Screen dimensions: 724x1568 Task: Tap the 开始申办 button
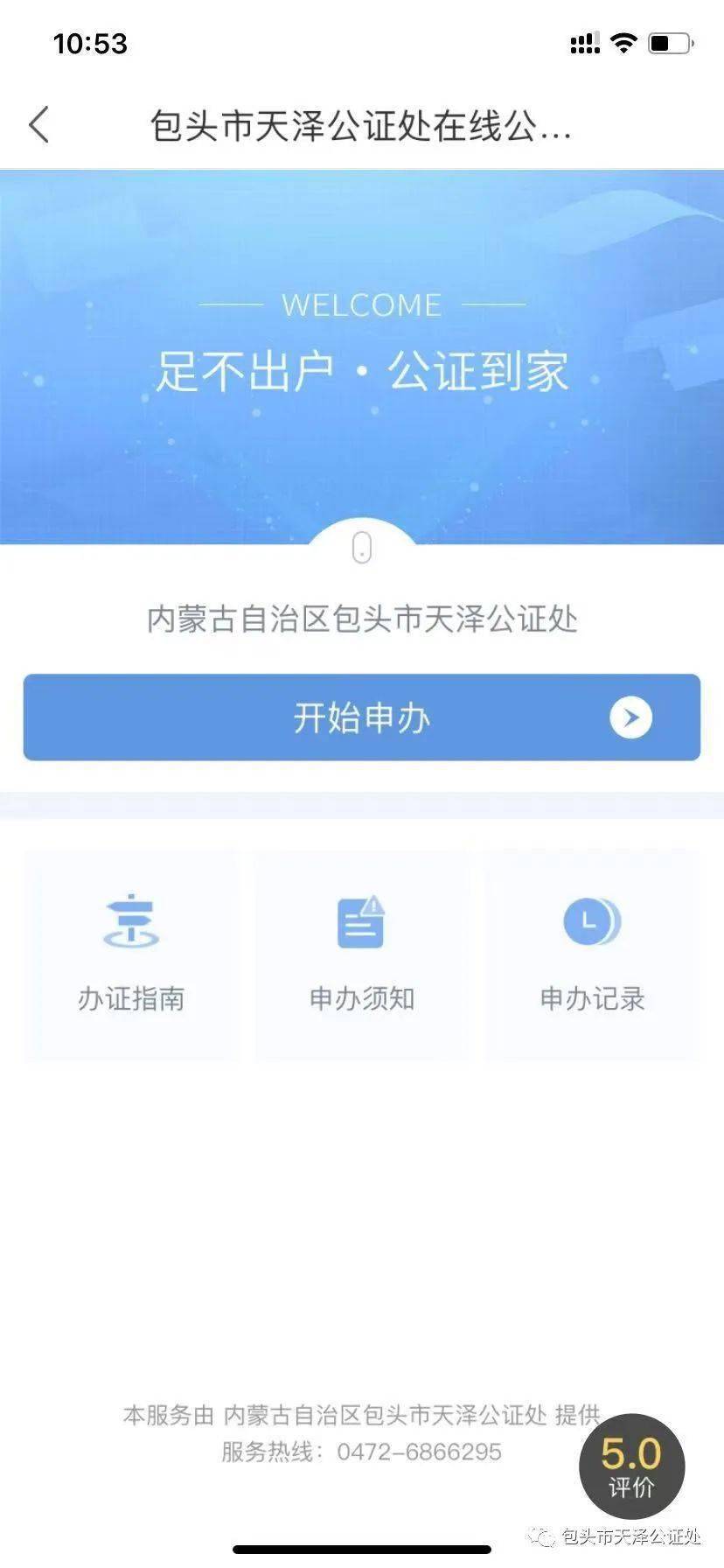coord(361,717)
